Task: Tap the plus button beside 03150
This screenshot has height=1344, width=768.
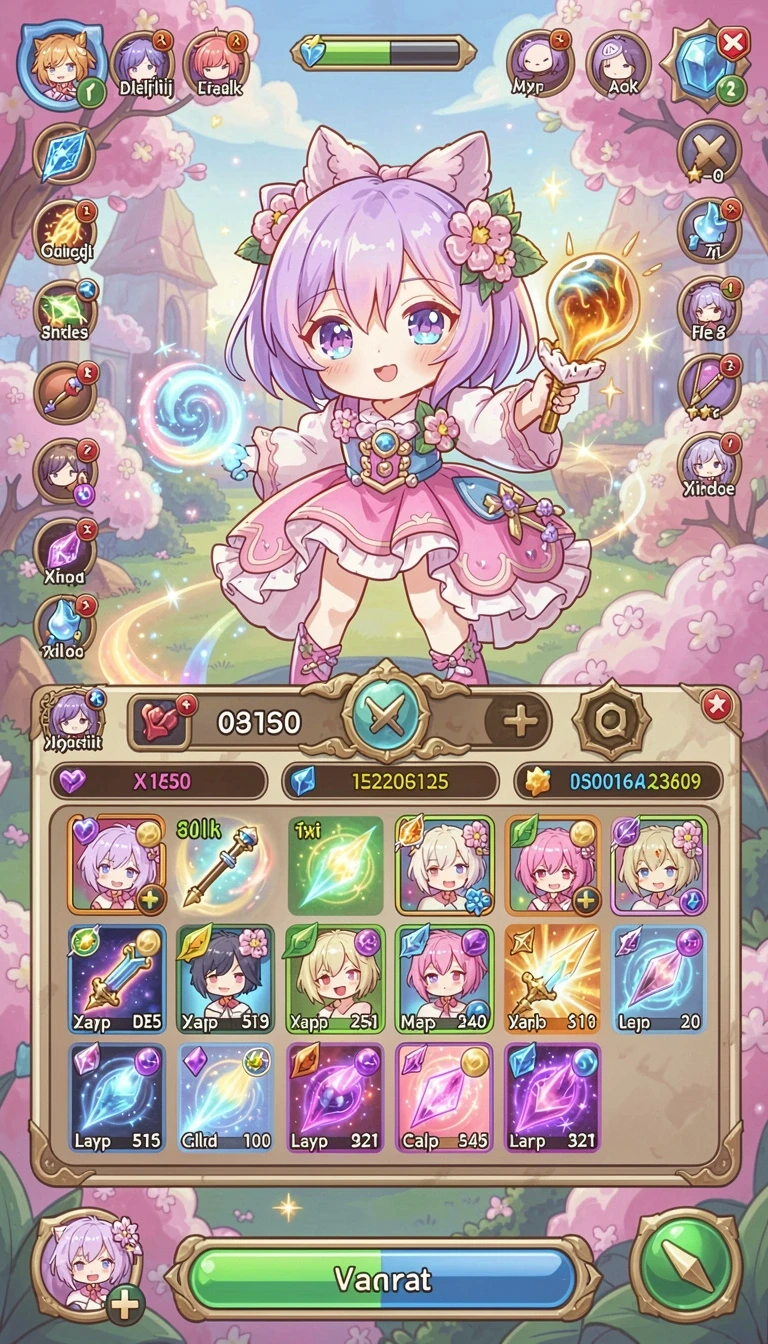Action: tap(518, 721)
